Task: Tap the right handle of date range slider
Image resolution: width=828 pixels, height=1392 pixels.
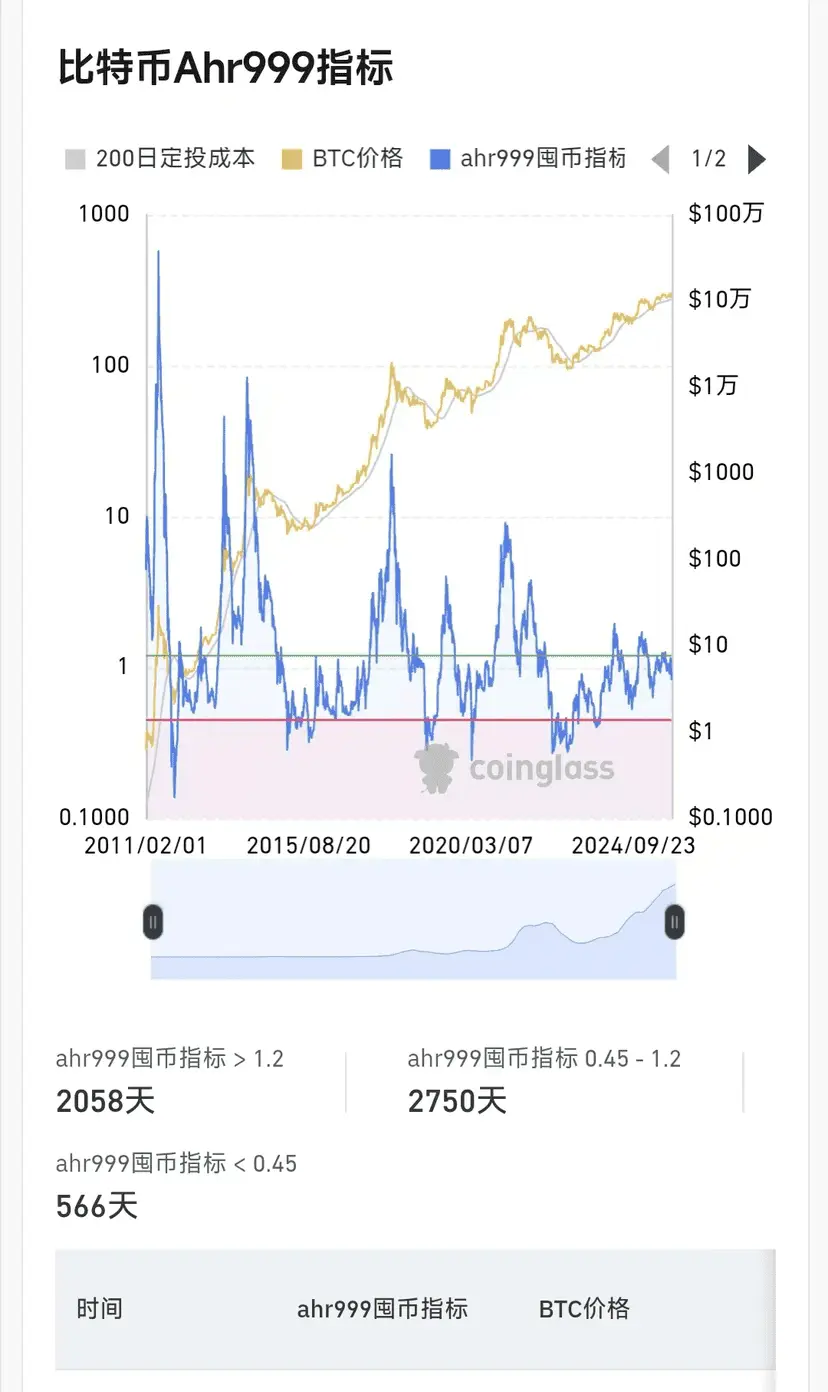Action: coord(675,922)
